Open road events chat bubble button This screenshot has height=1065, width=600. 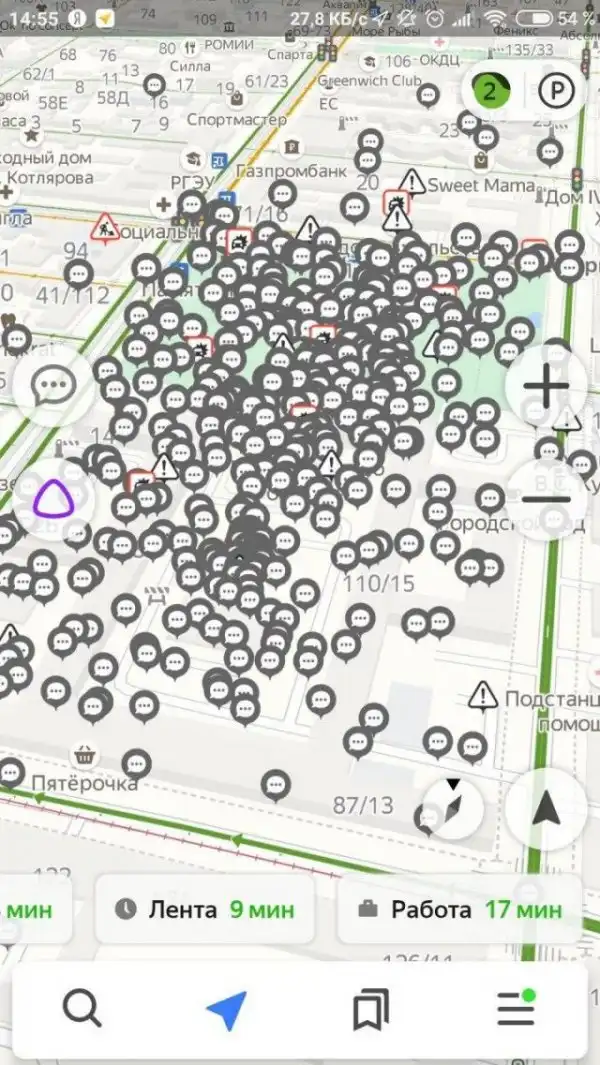pyautogui.click(x=54, y=387)
